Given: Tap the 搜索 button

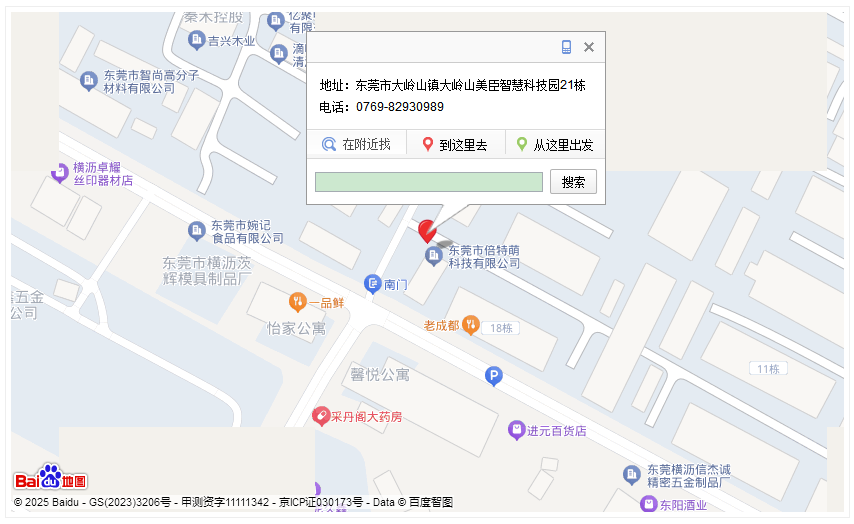Looking at the screenshot, I should coord(573,182).
